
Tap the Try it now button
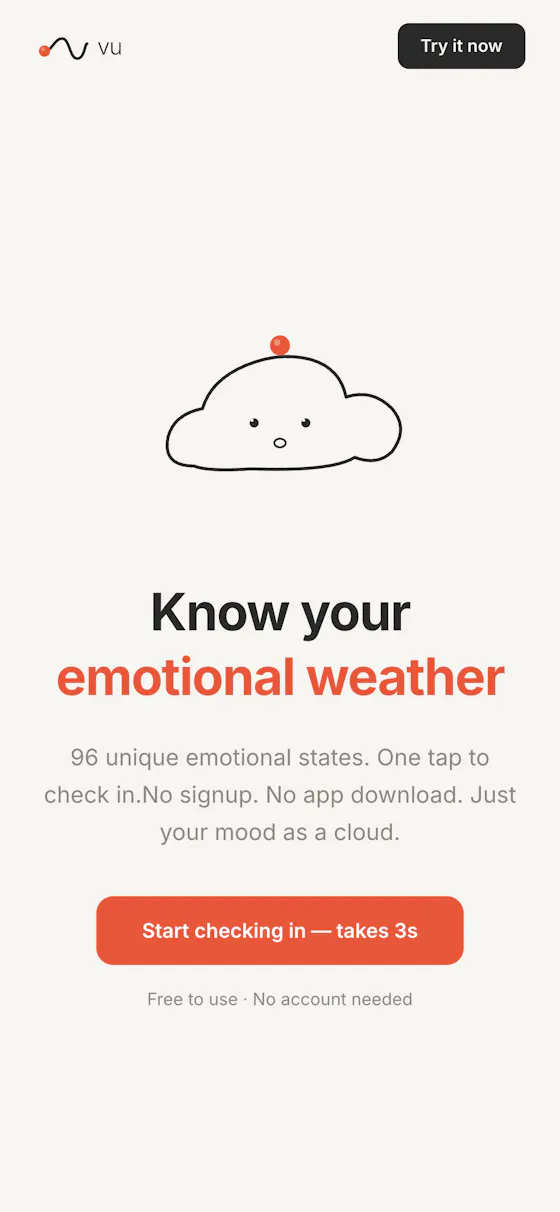[x=461, y=46]
